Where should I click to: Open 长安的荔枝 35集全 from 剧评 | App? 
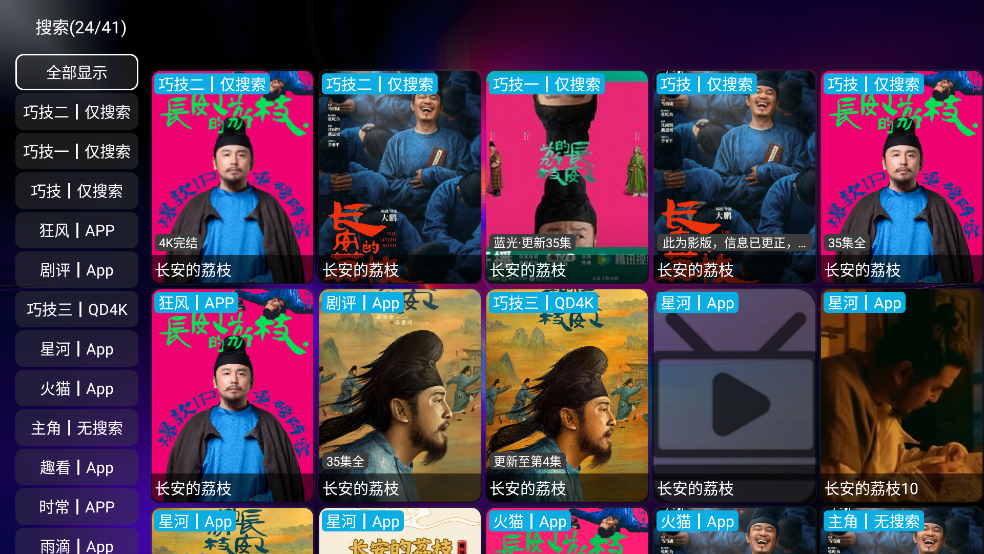(x=399, y=396)
